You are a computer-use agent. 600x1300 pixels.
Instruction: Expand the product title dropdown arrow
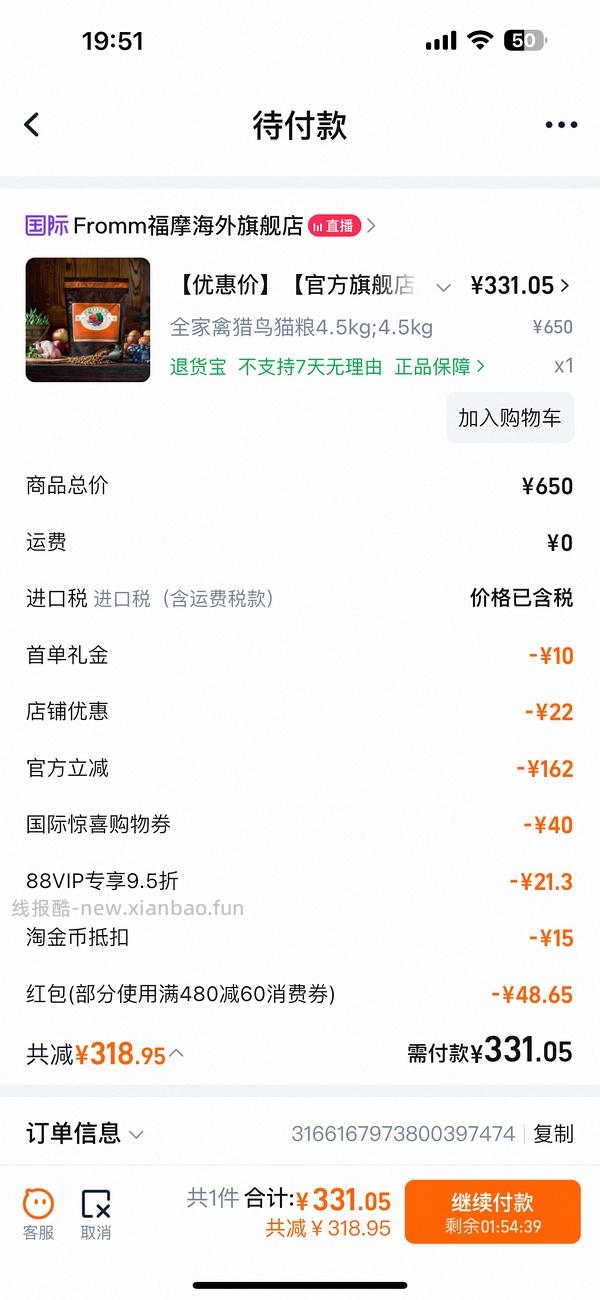click(443, 287)
